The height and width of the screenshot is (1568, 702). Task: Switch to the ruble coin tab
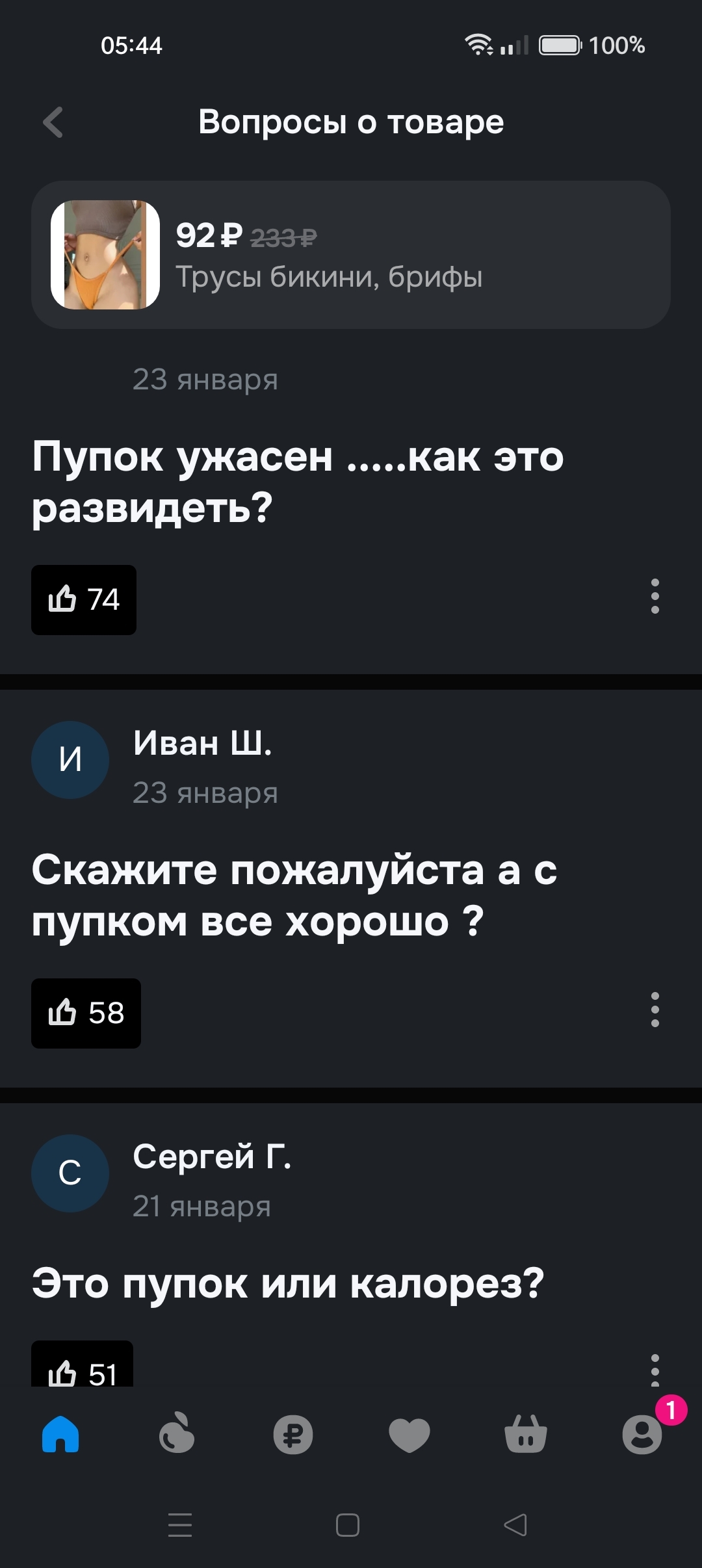[x=293, y=1434]
